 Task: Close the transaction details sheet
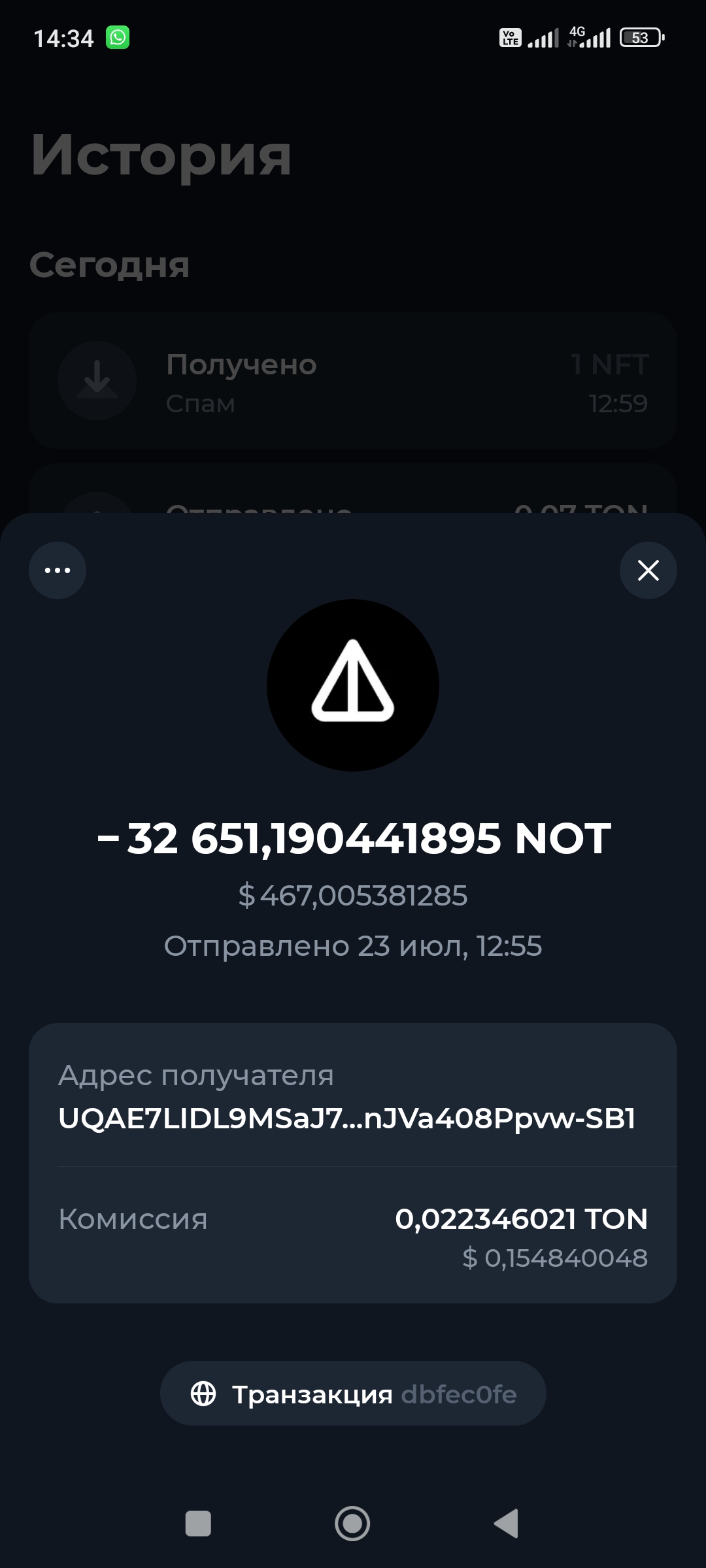pos(648,570)
